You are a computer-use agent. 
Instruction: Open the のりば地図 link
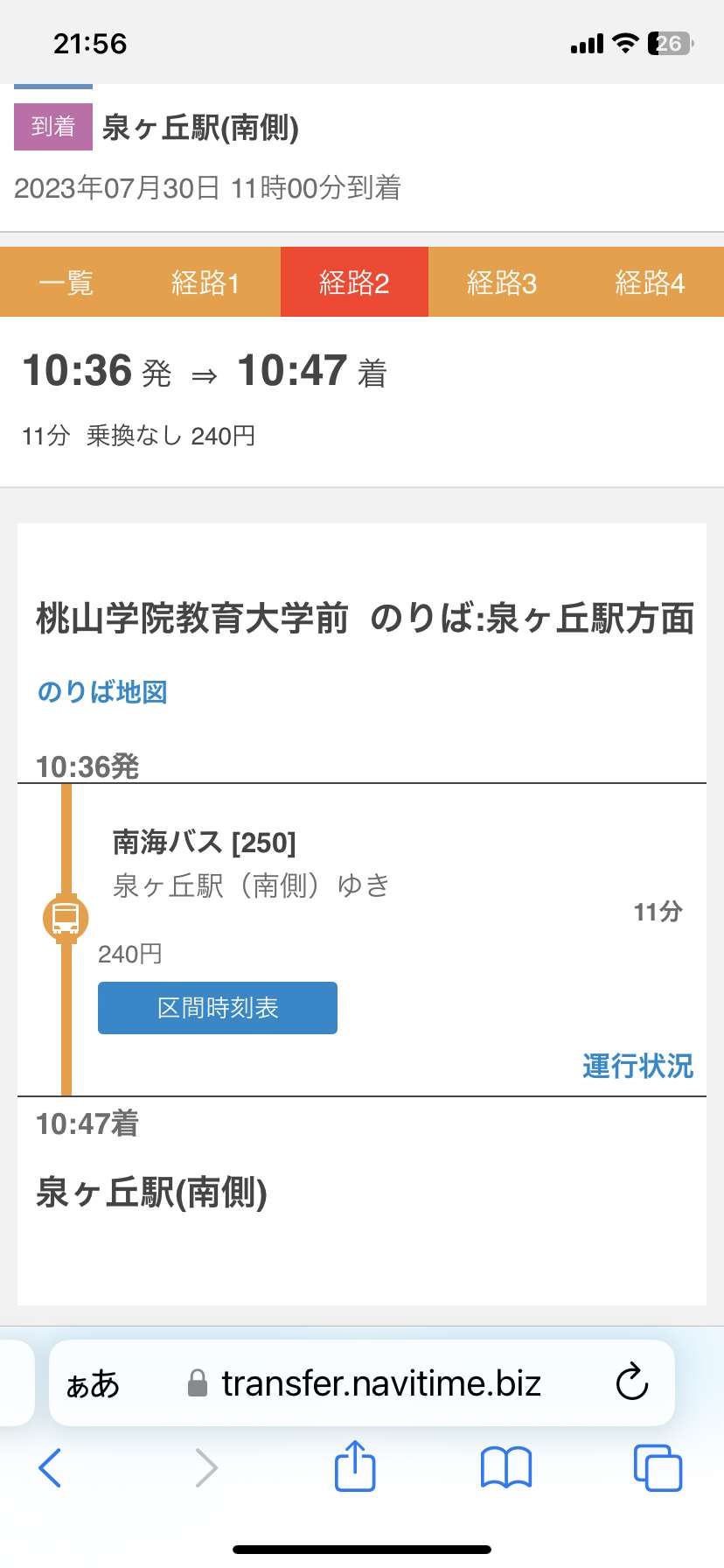pyautogui.click(x=102, y=692)
